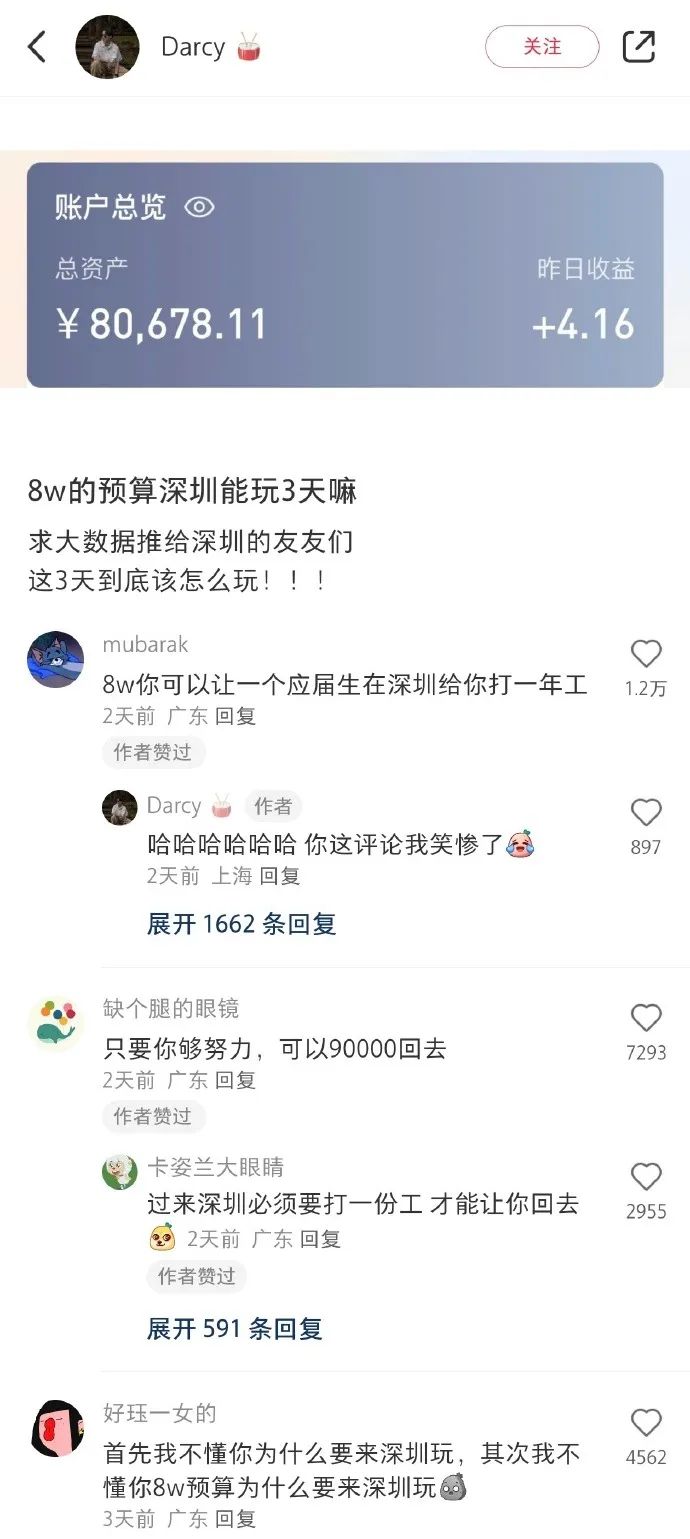Open the account overview image in the post
Viewport: 690px width, 1539px height.
[345, 274]
